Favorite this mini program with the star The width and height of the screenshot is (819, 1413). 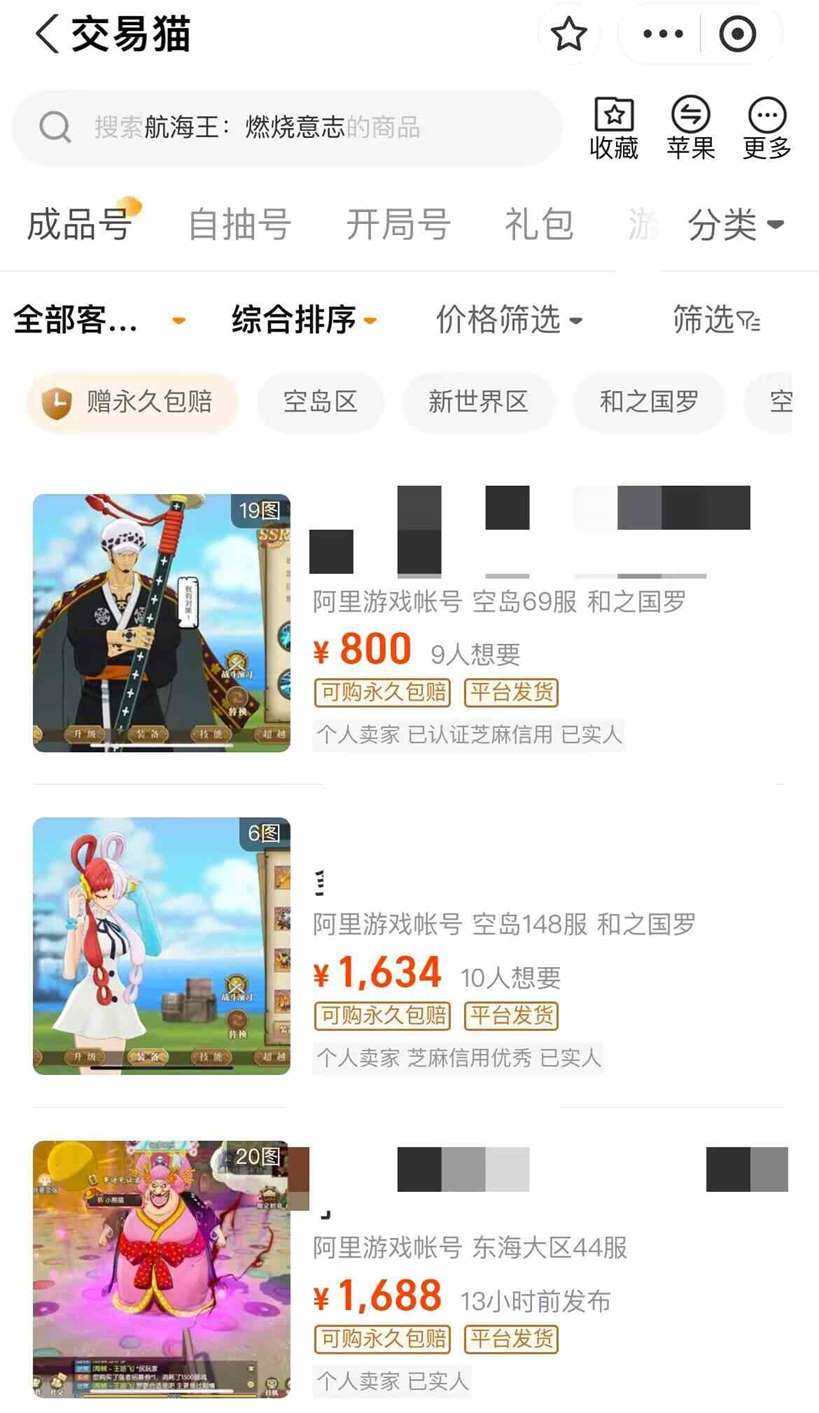point(569,35)
